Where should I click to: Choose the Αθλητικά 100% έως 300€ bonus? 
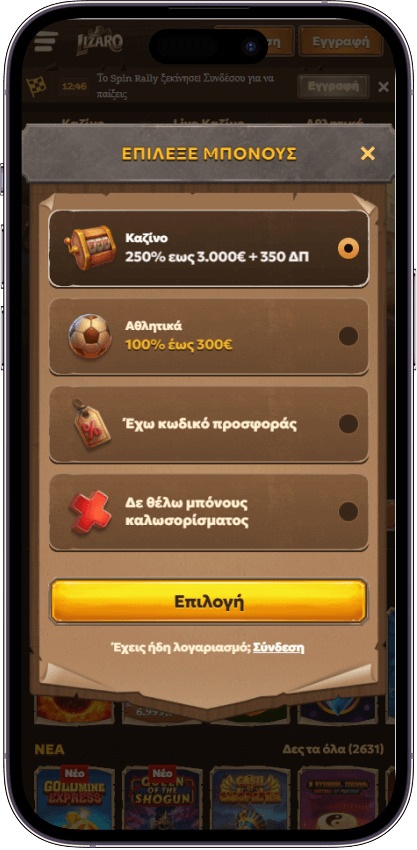tap(209, 336)
